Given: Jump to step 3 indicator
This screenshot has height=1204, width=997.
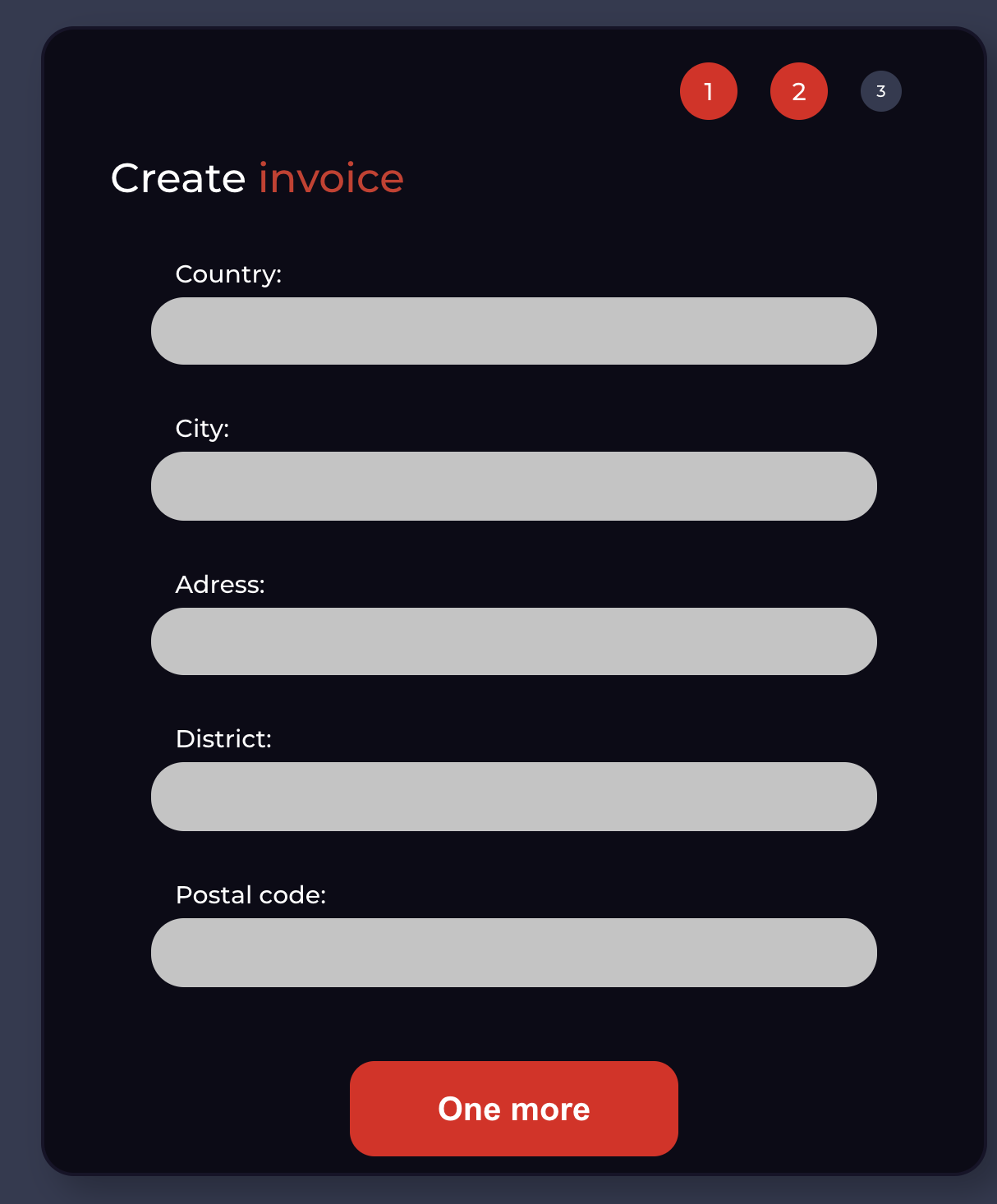Looking at the screenshot, I should [881, 91].
